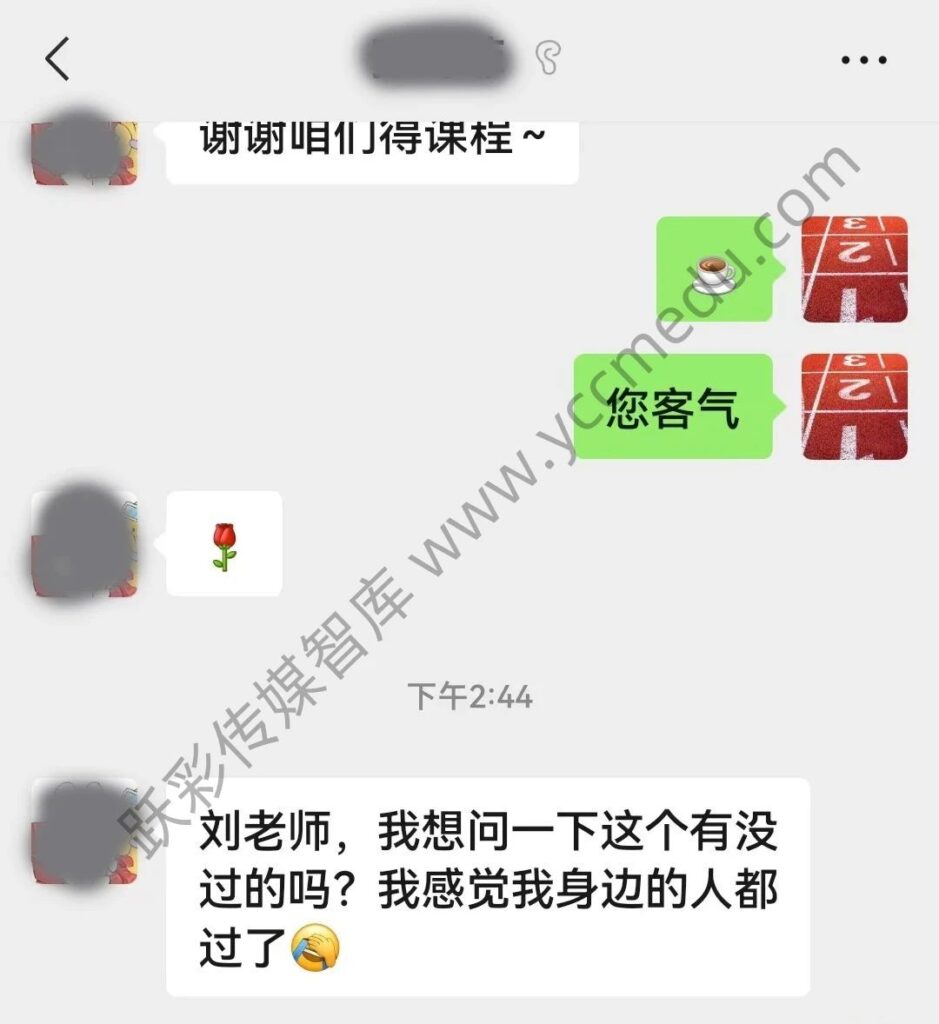This screenshot has height=1024, width=939.
Task: Go back to the chat list
Action: coord(58,60)
